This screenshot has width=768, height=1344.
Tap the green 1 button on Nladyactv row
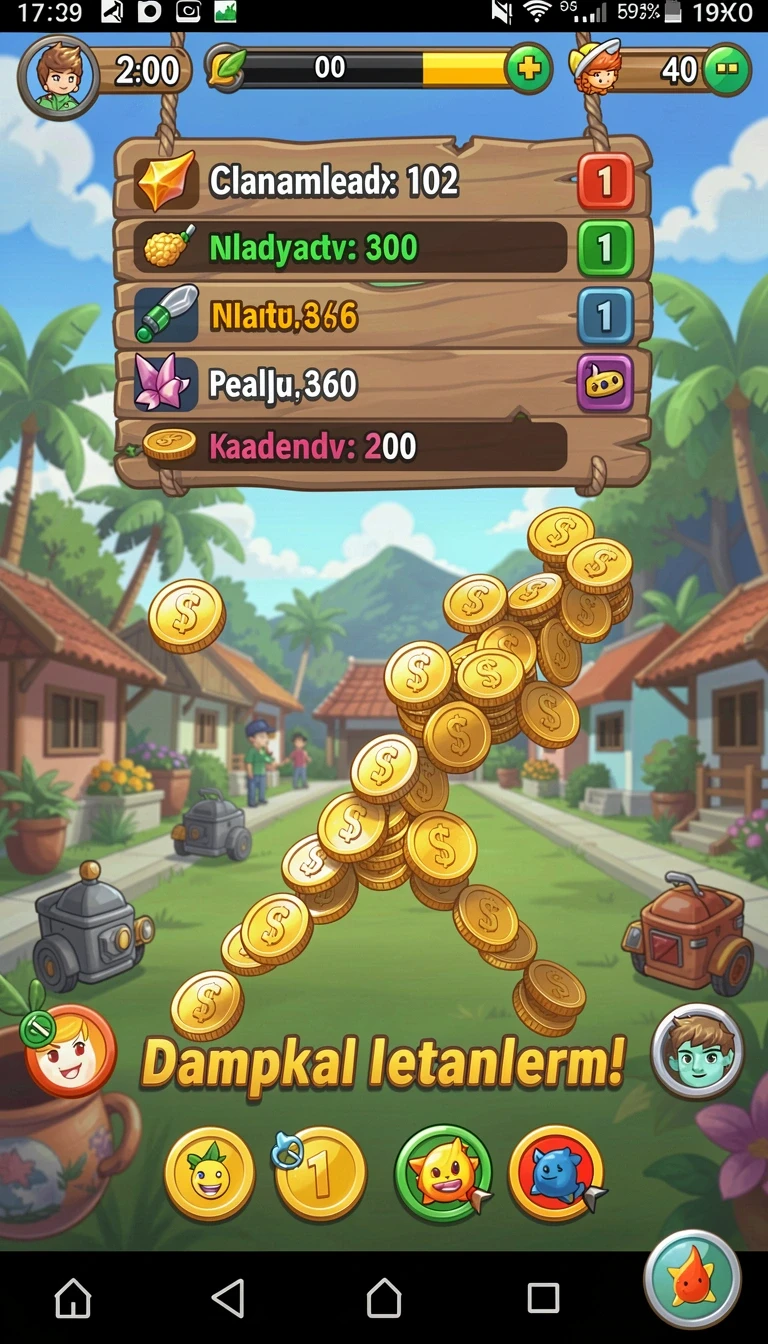(x=605, y=248)
